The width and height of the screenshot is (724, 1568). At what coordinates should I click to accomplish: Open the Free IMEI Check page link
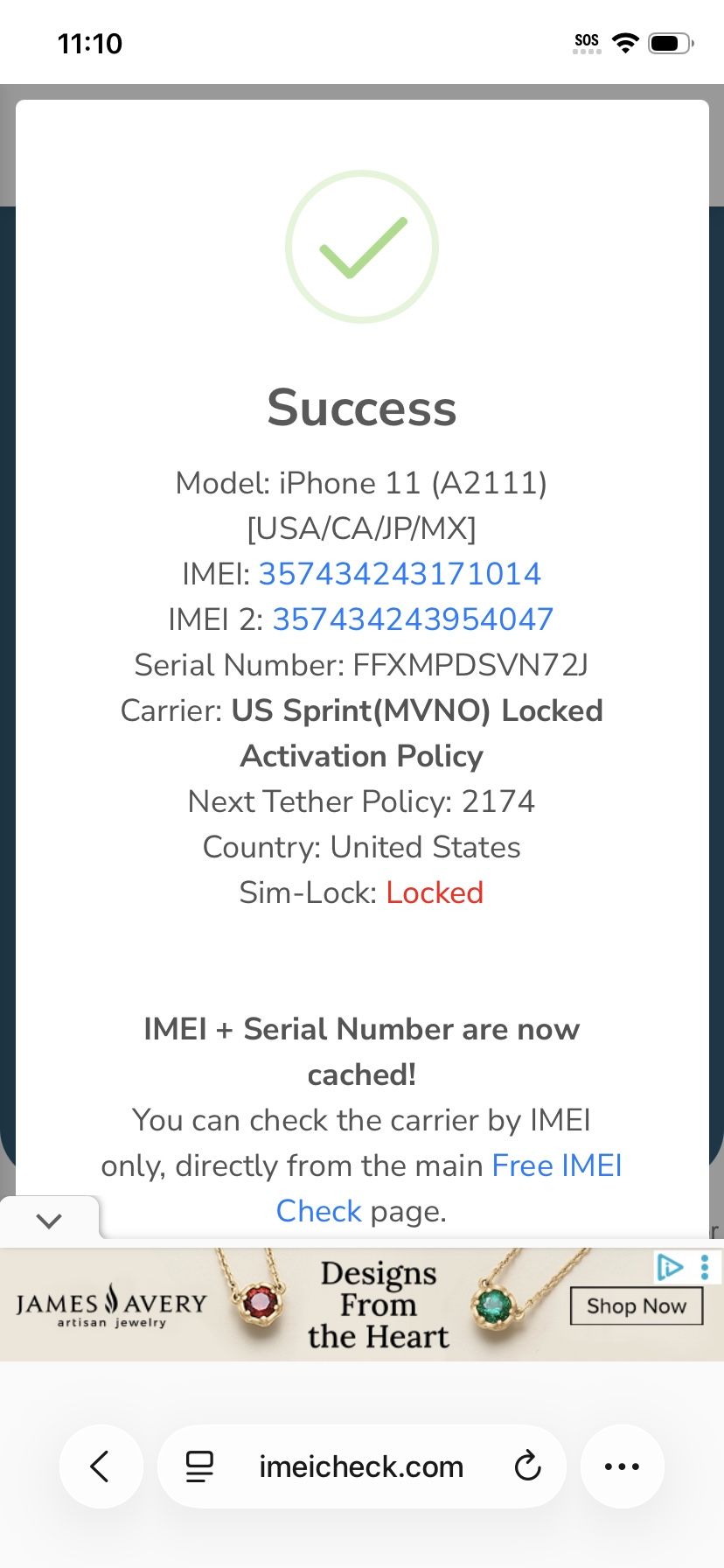tap(556, 1165)
